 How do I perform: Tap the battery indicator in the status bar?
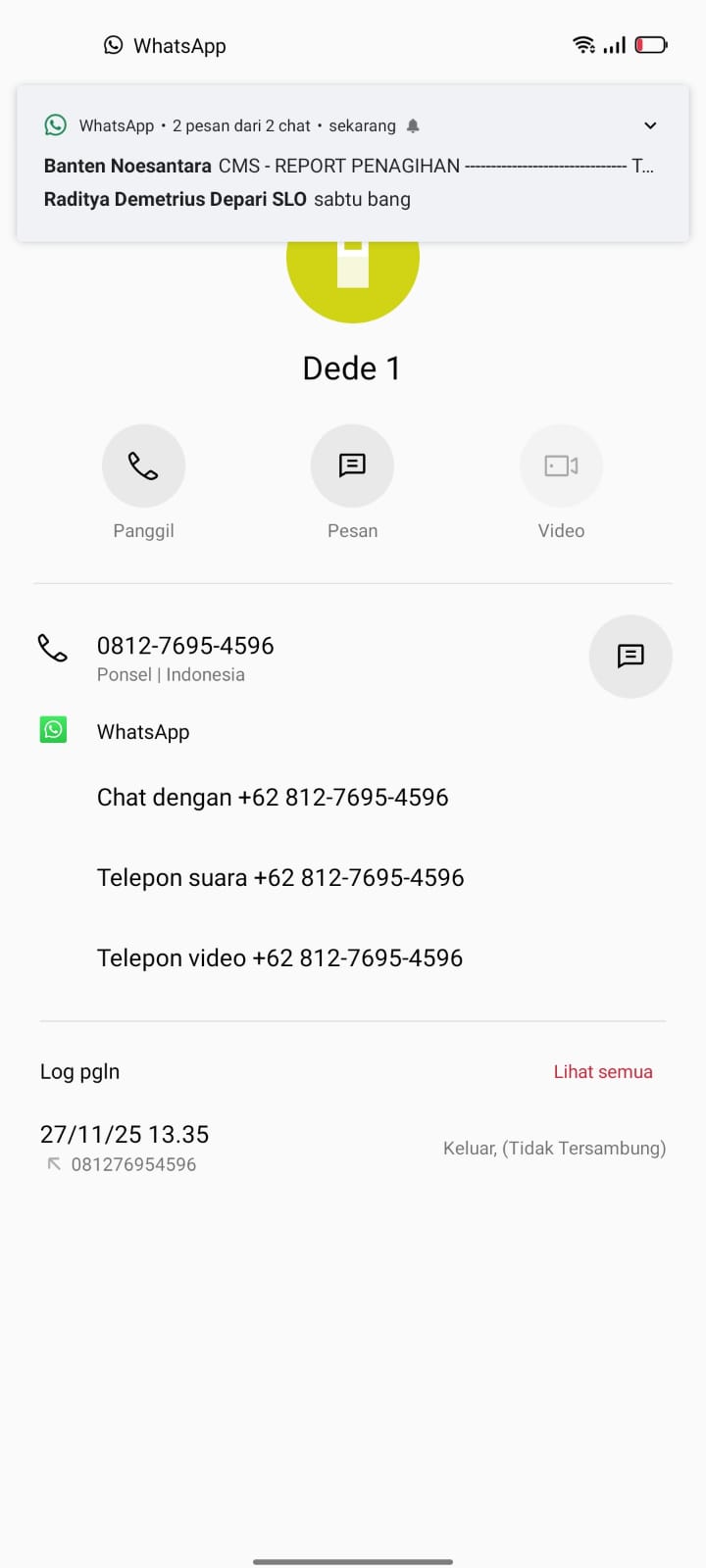[650, 44]
